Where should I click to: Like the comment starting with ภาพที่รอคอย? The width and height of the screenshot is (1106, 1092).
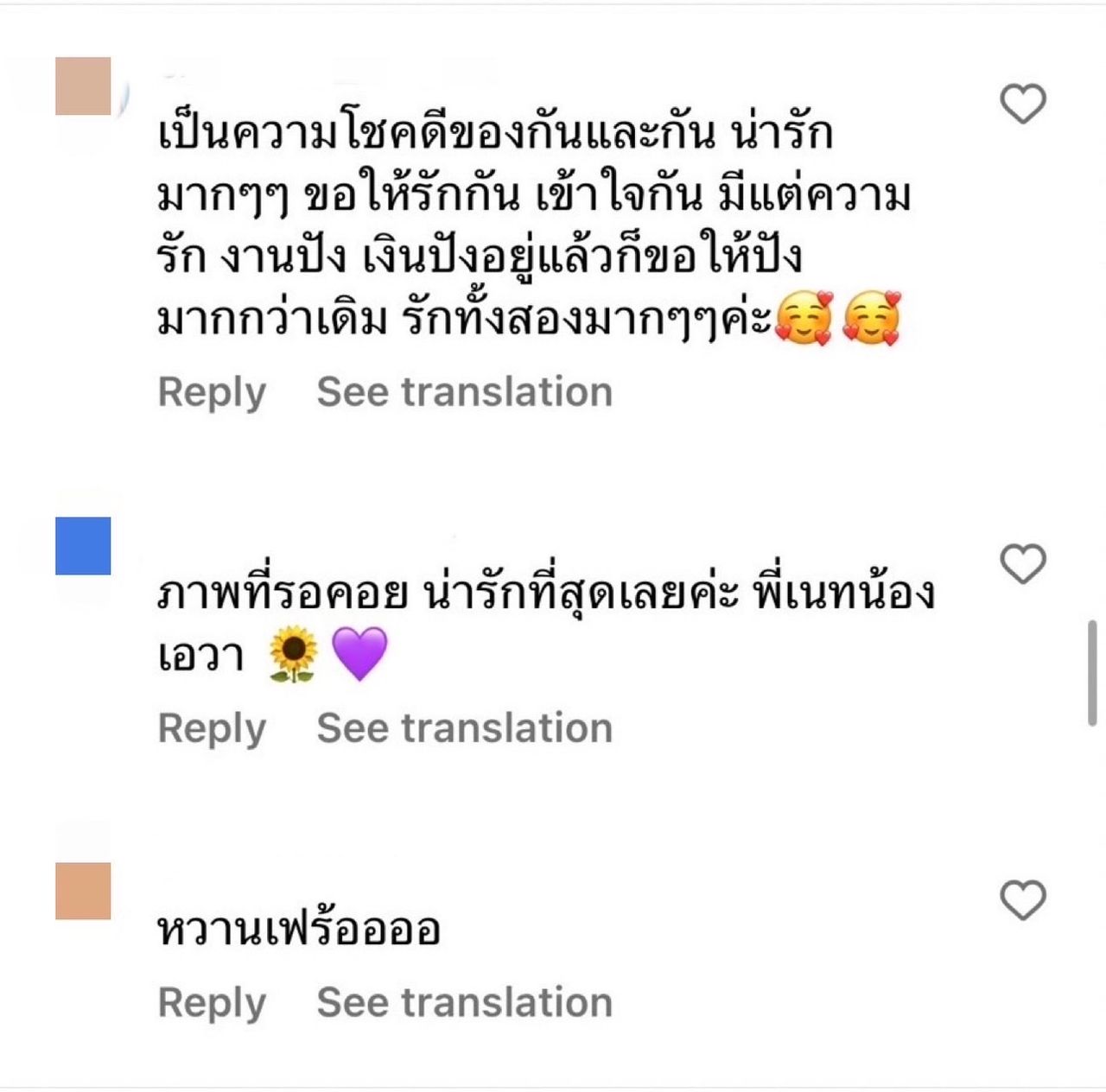click(x=1023, y=564)
